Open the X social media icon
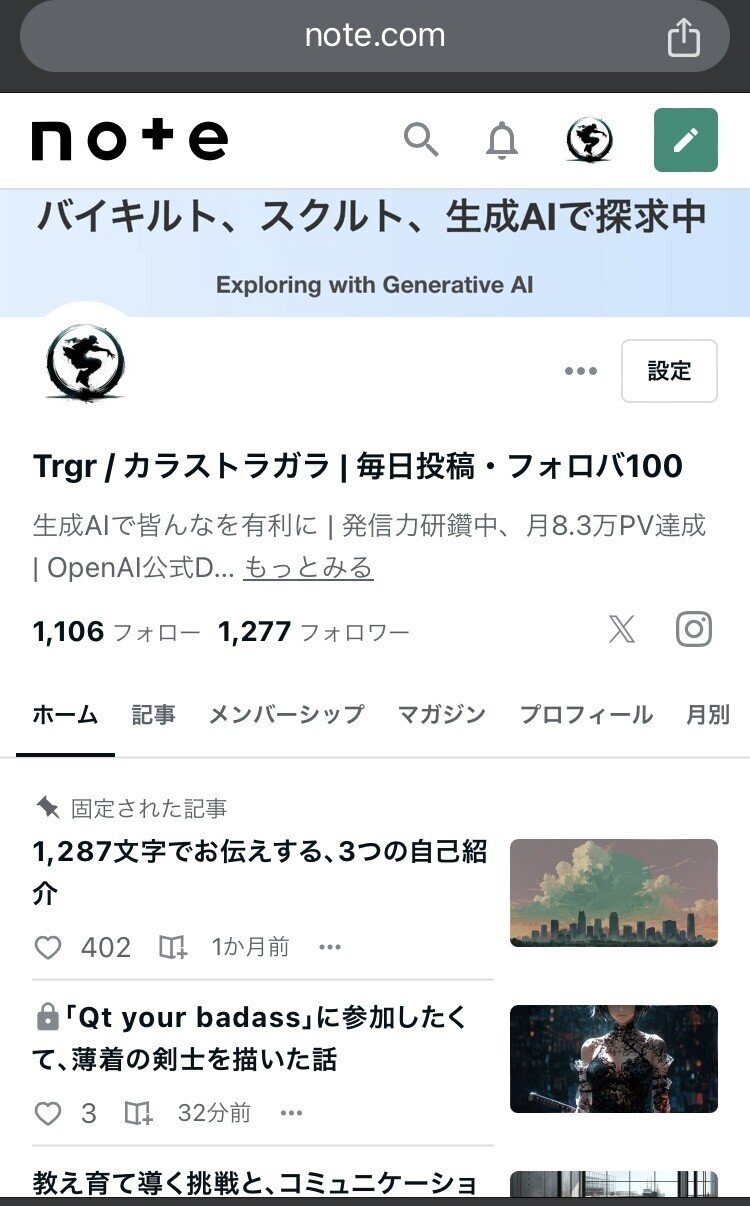Image resolution: width=750 pixels, height=1206 pixels. click(x=622, y=630)
